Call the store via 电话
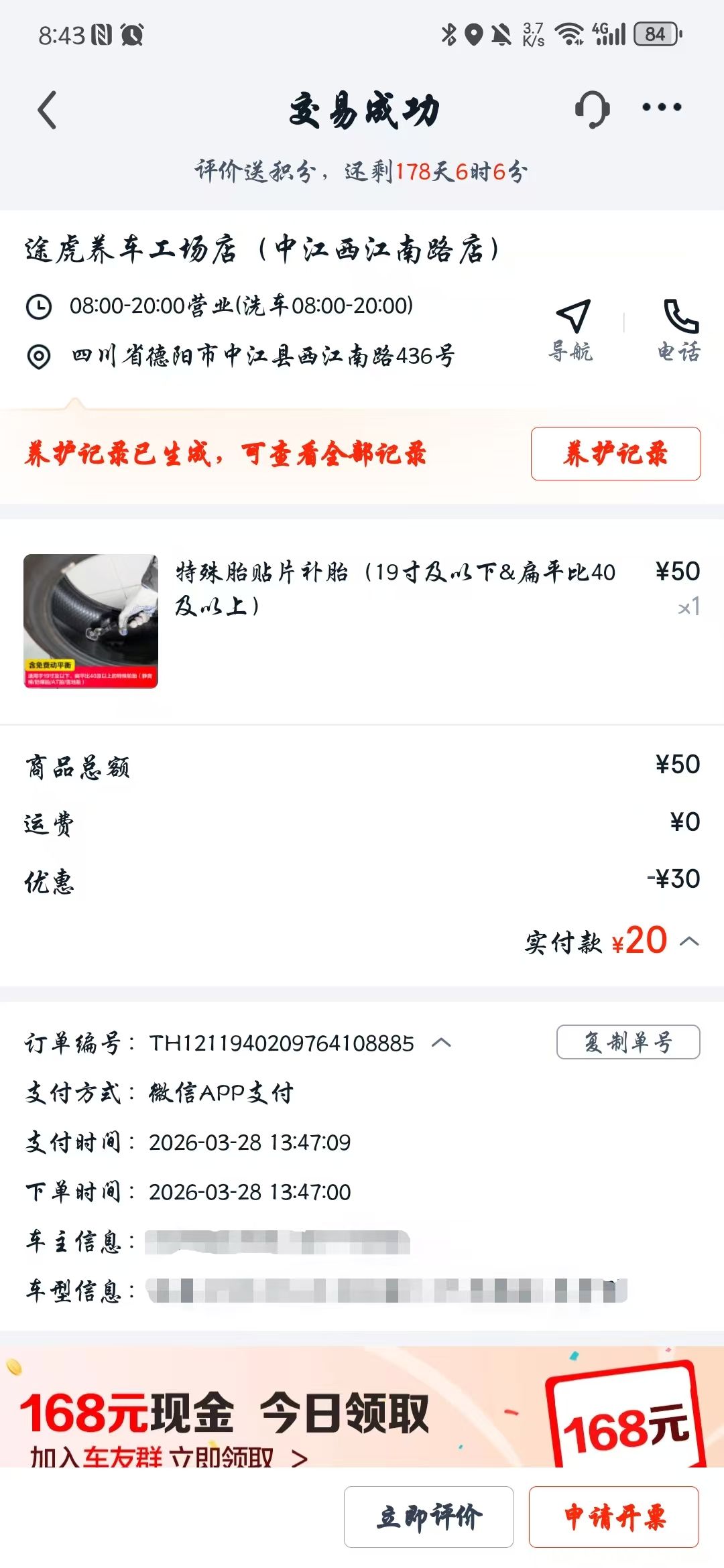Image resolution: width=724 pixels, height=1568 pixels. [x=679, y=330]
